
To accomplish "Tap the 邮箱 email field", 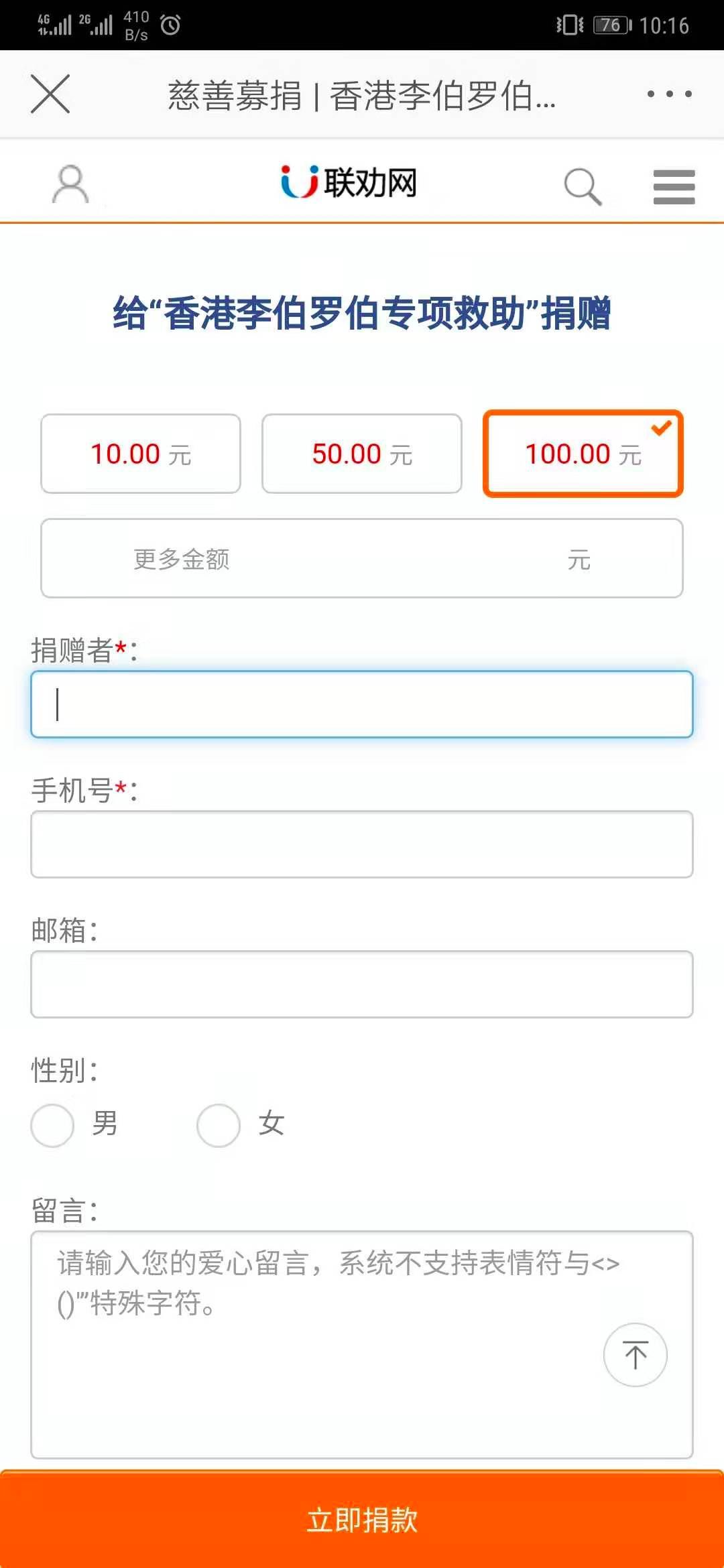I will (x=362, y=984).
